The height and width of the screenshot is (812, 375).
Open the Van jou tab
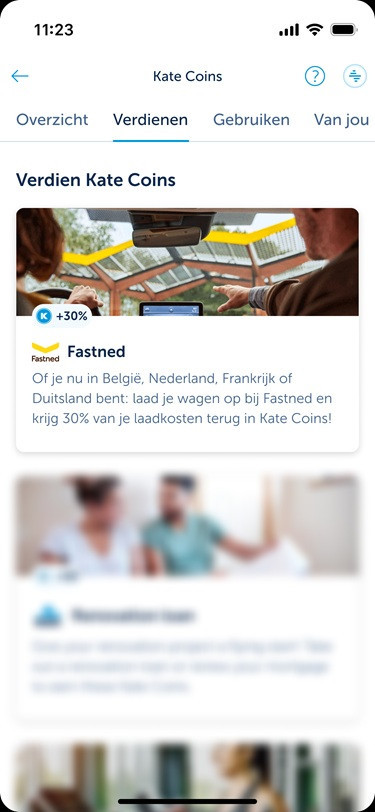click(341, 120)
